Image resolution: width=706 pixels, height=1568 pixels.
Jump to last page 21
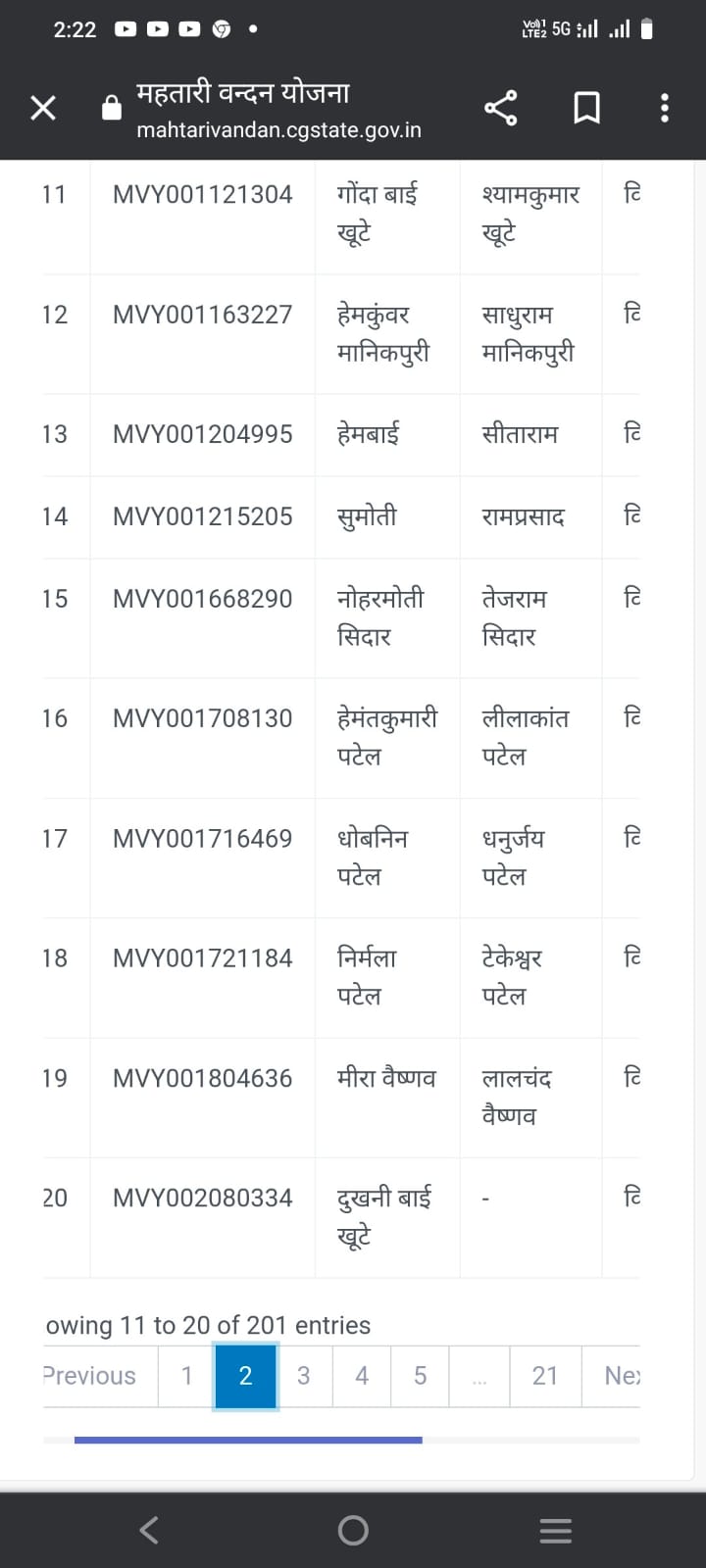(x=545, y=1376)
